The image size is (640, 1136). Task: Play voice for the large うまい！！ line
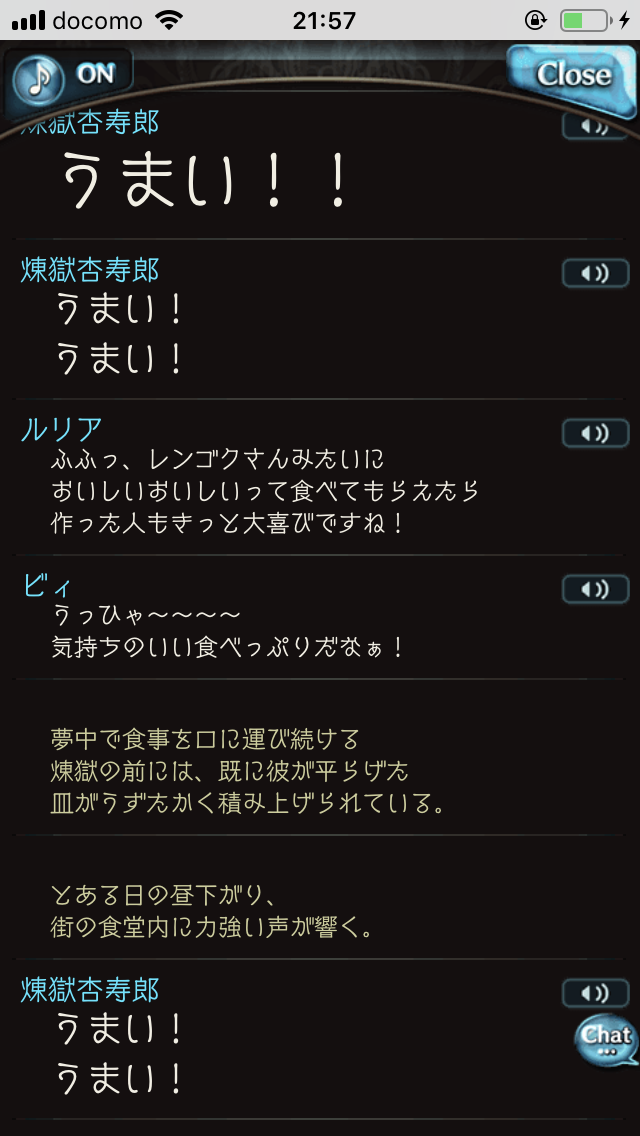pyautogui.click(x=595, y=128)
